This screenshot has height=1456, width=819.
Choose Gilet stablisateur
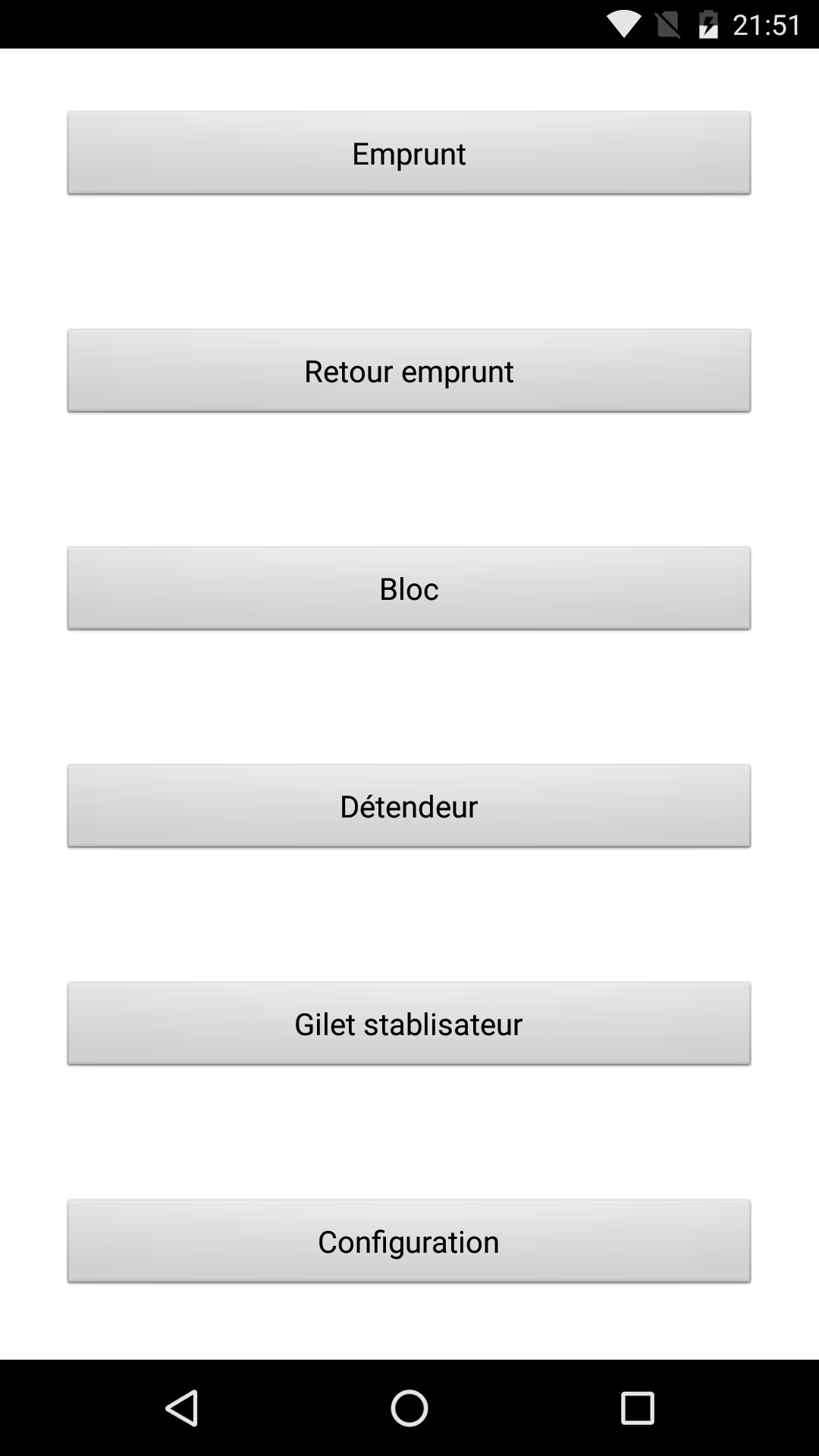point(409,1024)
